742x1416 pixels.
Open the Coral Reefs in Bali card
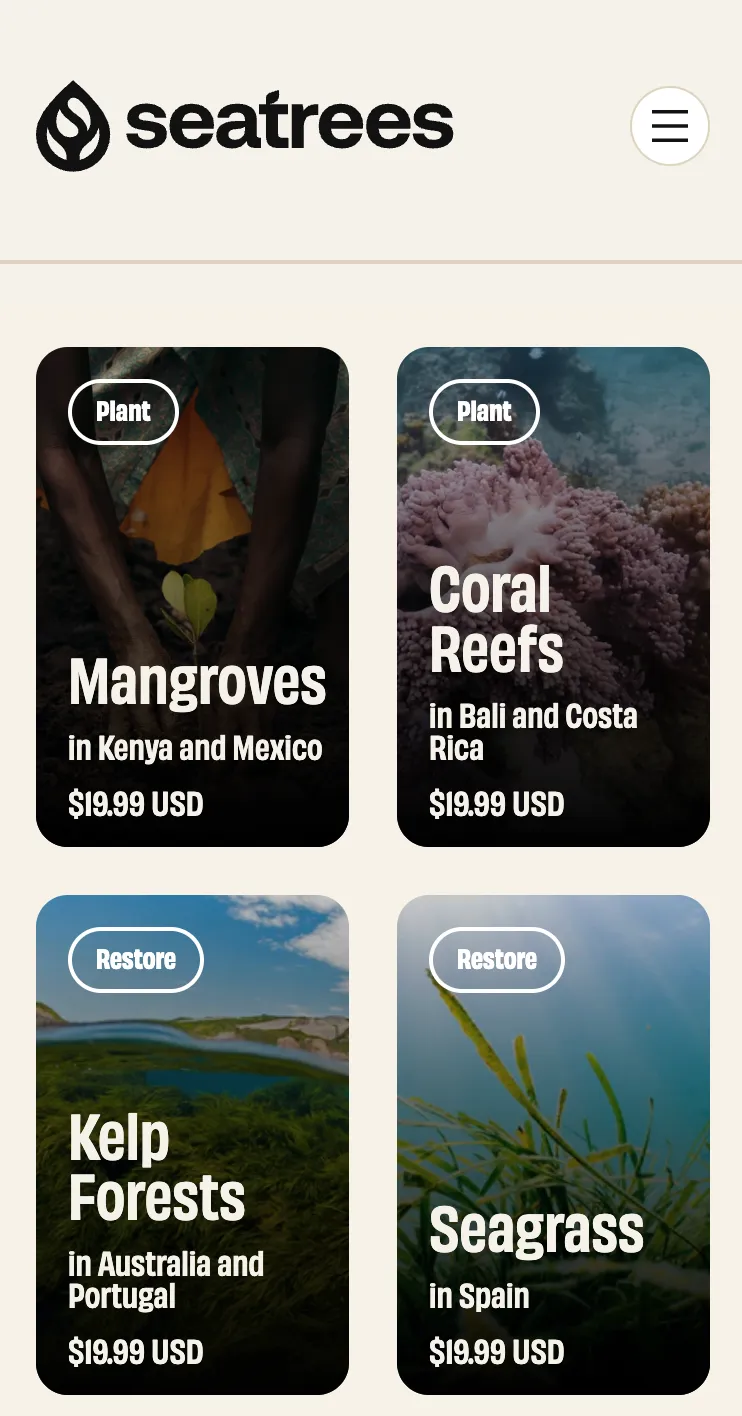coord(553,597)
